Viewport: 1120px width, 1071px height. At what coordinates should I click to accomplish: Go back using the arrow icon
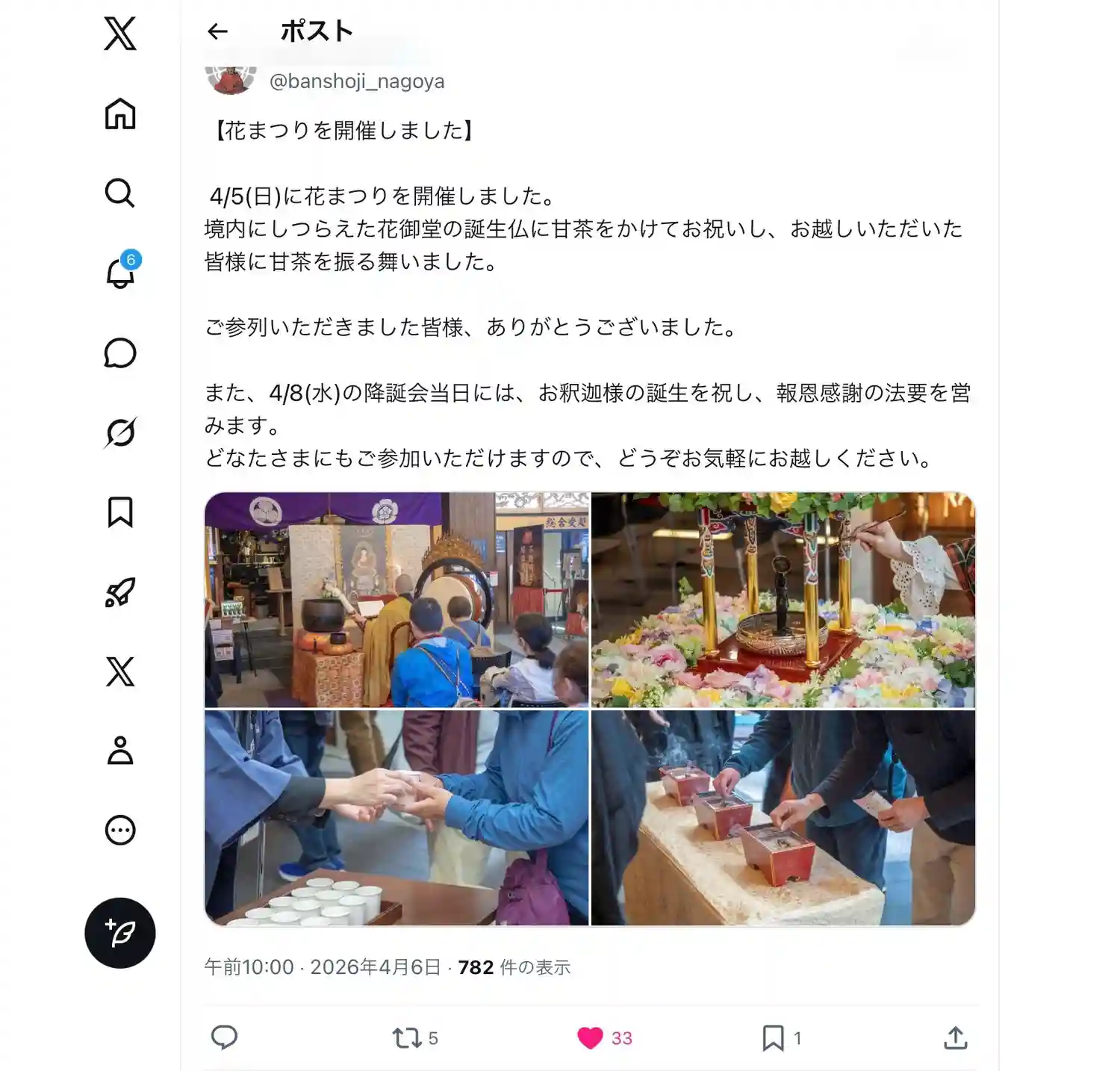(217, 31)
